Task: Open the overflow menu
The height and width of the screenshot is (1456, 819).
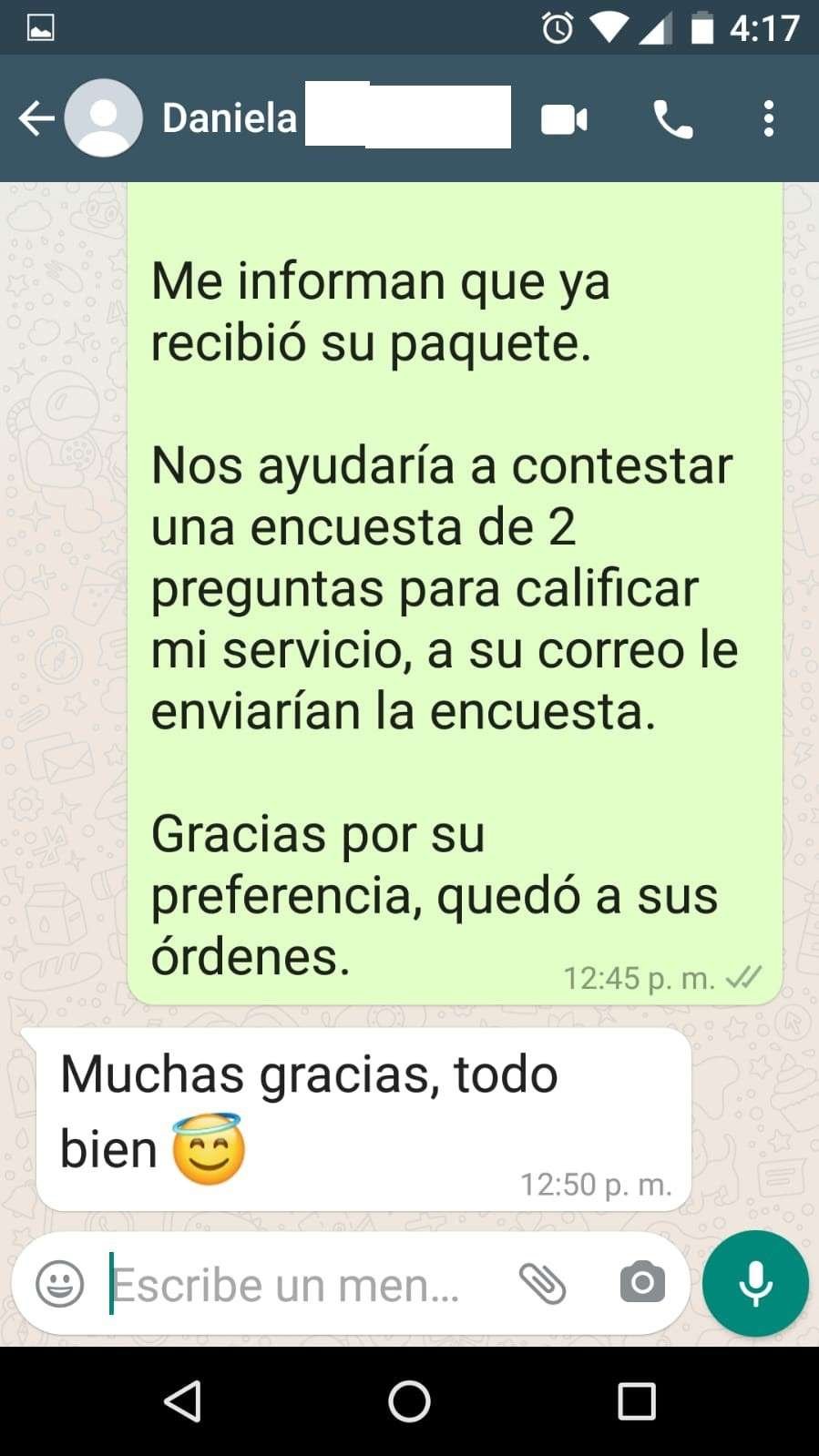Action: click(769, 119)
